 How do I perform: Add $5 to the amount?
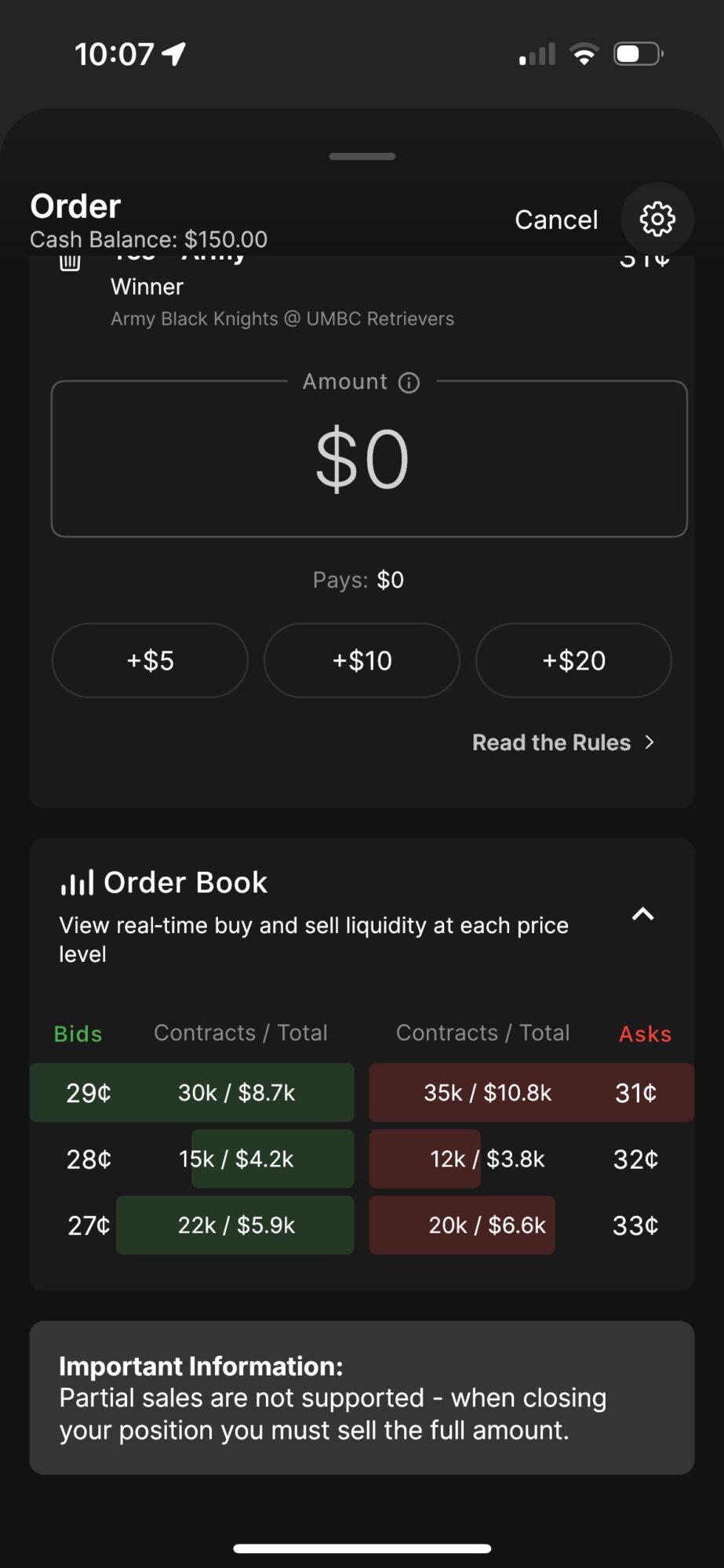pos(150,661)
